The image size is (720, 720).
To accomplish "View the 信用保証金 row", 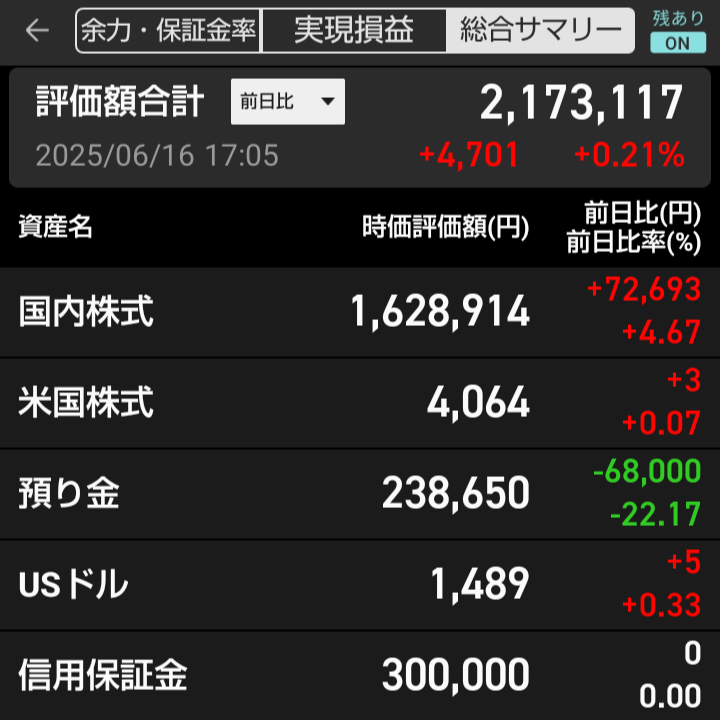I will pos(360,675).
